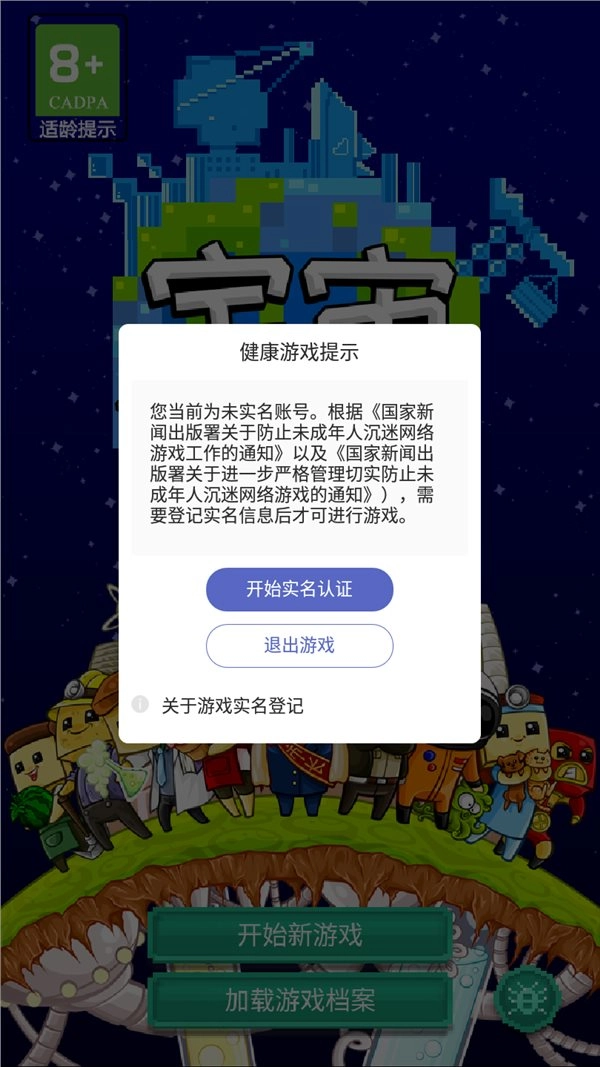The image size is (600, 1067).
Task: Open 关于游戏实名登记 info link
Action: coord(232,706)
